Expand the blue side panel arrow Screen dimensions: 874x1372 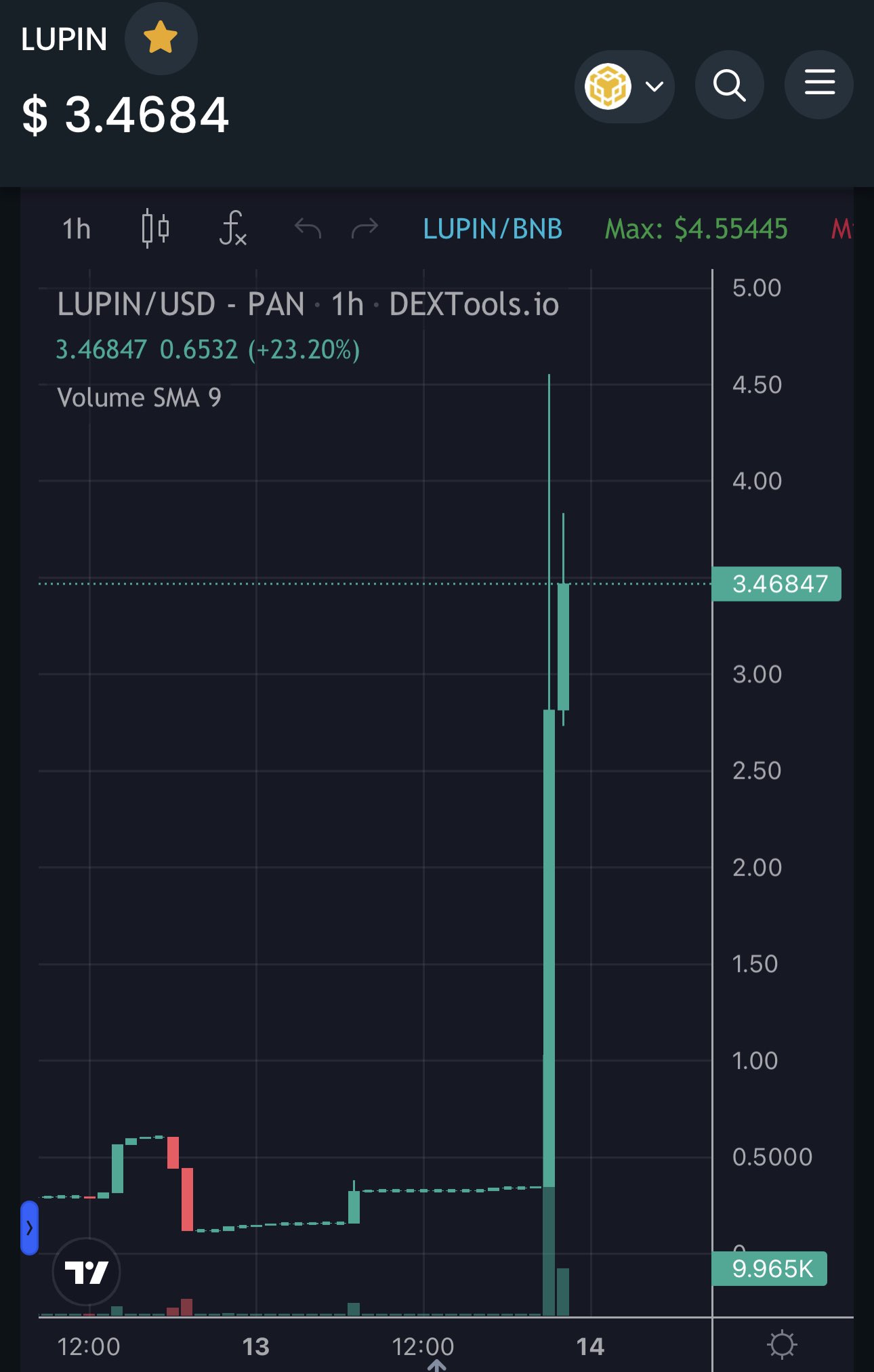point(29,1228)
